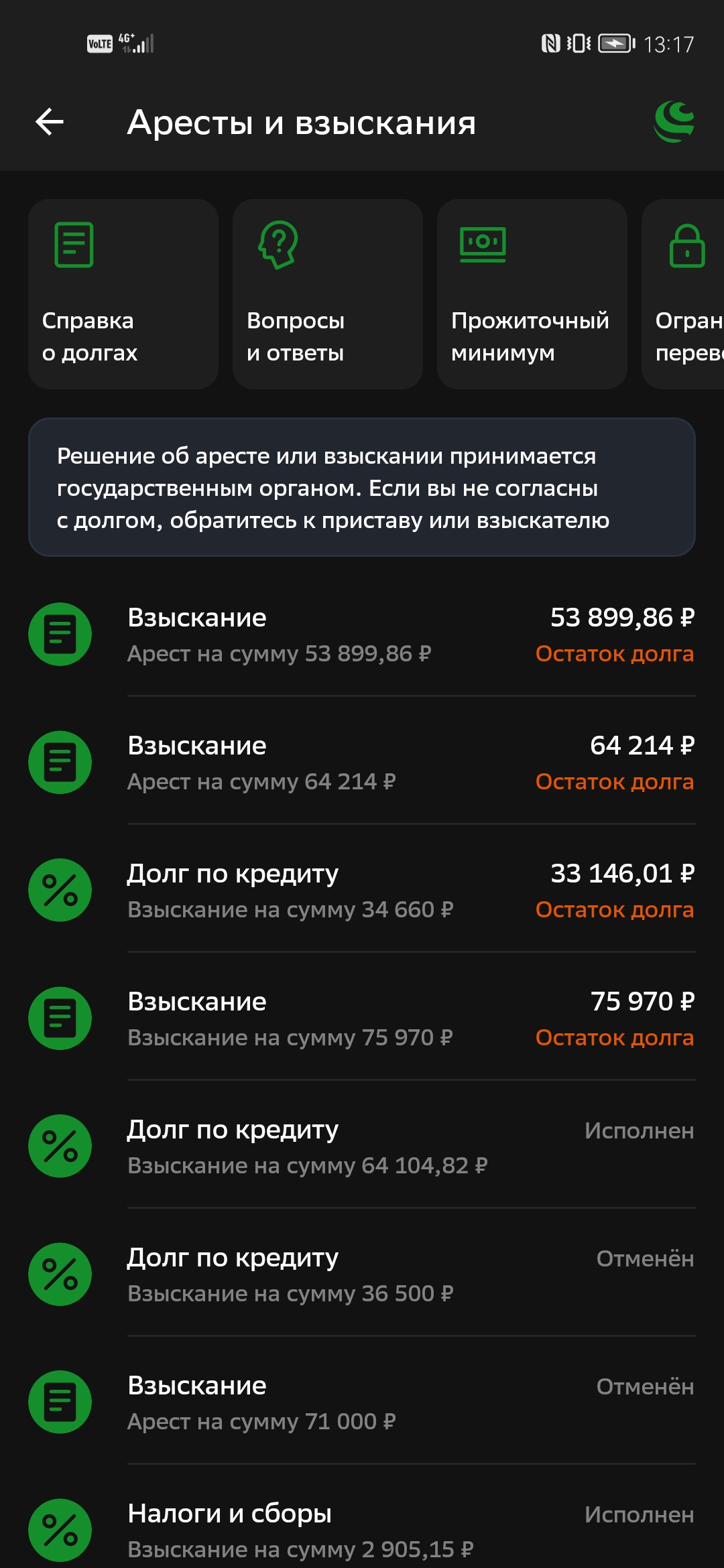The width and height of the screenshot is (724, 1568).
Task: Open the Вопросы и ответы card
Action: tap(328, 294)
